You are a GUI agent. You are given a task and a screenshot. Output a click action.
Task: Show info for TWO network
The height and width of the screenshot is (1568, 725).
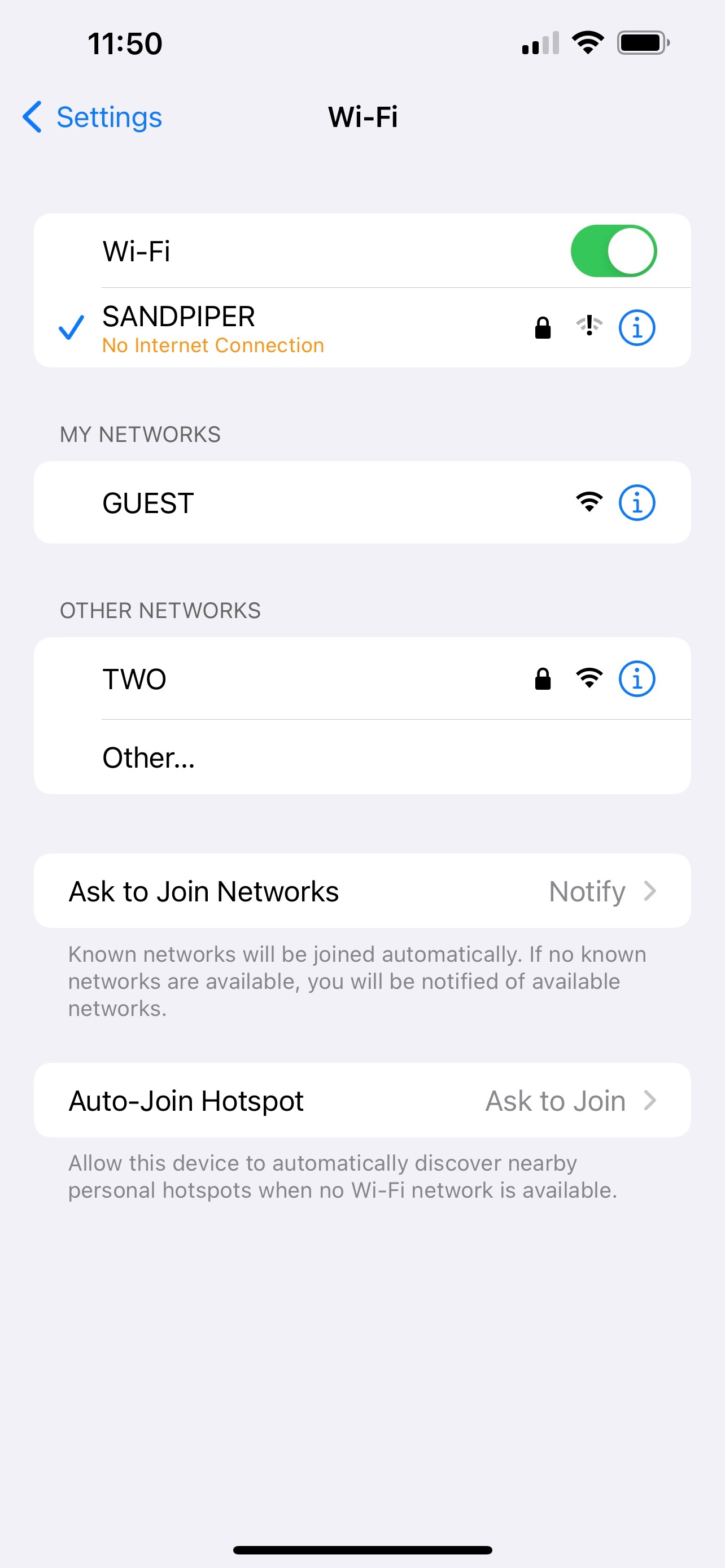click(x=636, y=678)
